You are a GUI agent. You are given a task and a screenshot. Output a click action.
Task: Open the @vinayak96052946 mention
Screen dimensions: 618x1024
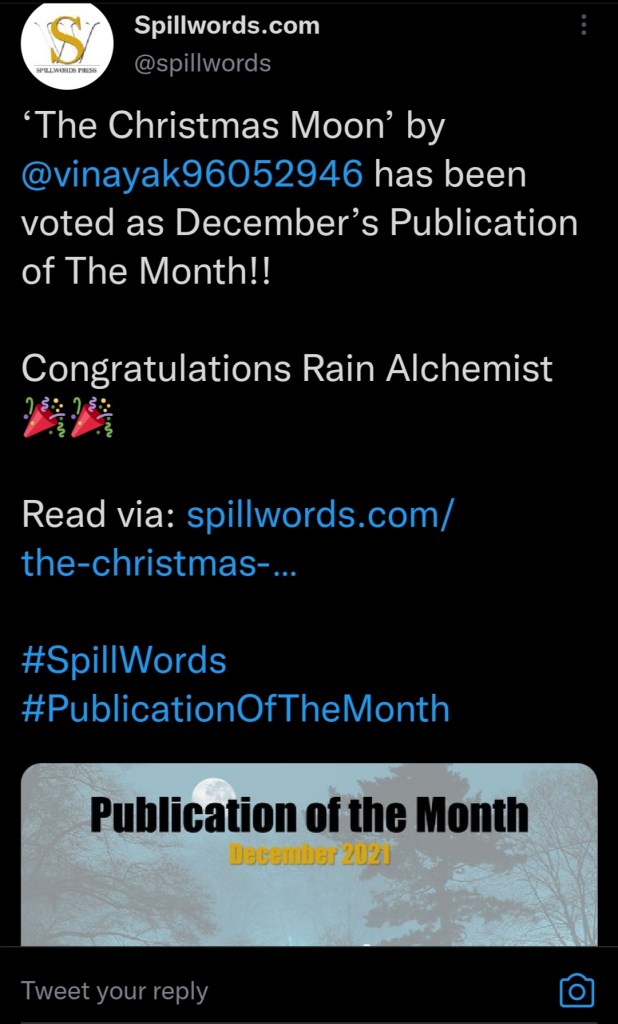192,175
